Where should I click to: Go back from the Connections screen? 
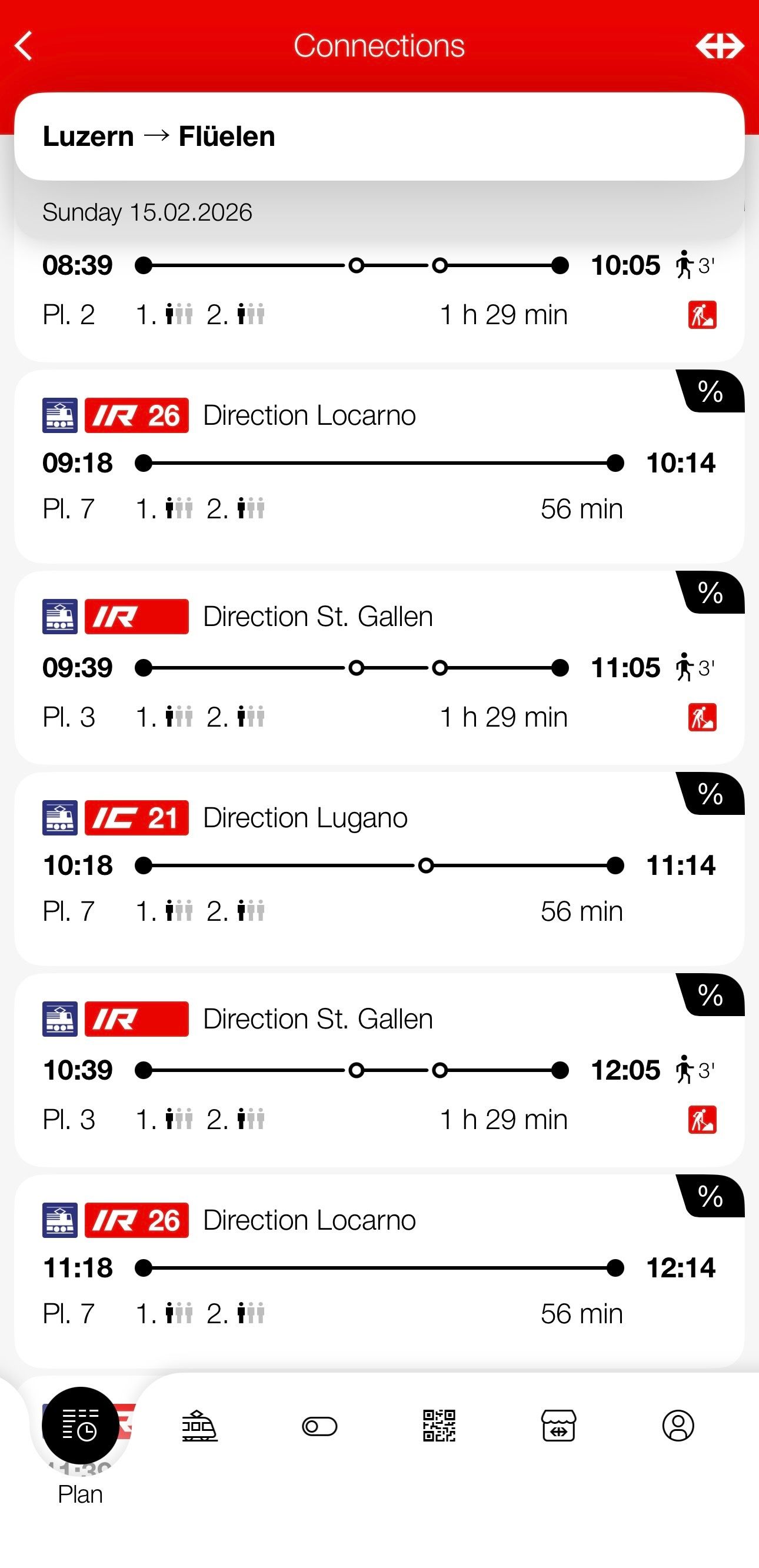24,46
